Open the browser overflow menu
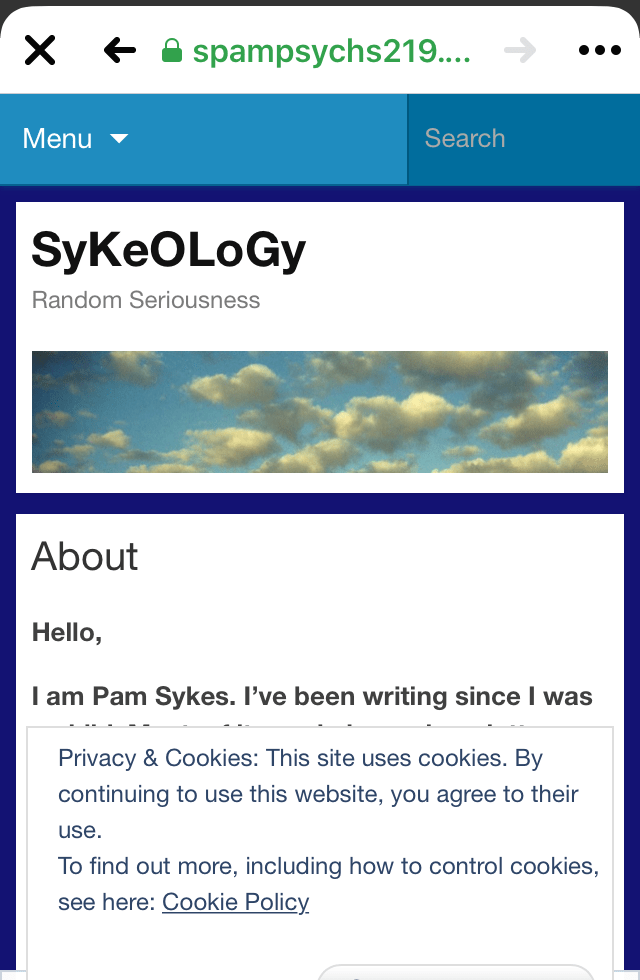The image size is (640, 980). [599, 50]
